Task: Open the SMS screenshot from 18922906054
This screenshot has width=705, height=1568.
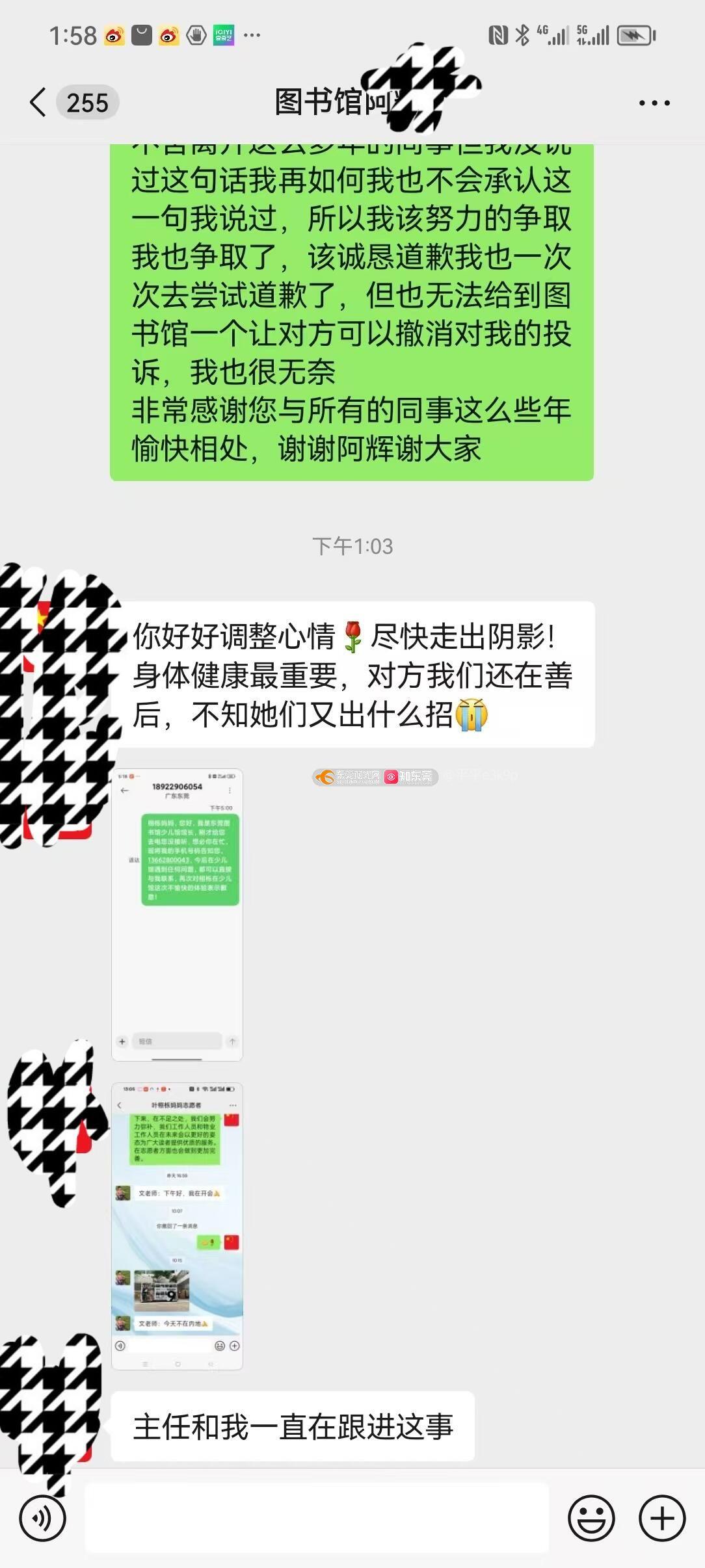Action: 177,914
